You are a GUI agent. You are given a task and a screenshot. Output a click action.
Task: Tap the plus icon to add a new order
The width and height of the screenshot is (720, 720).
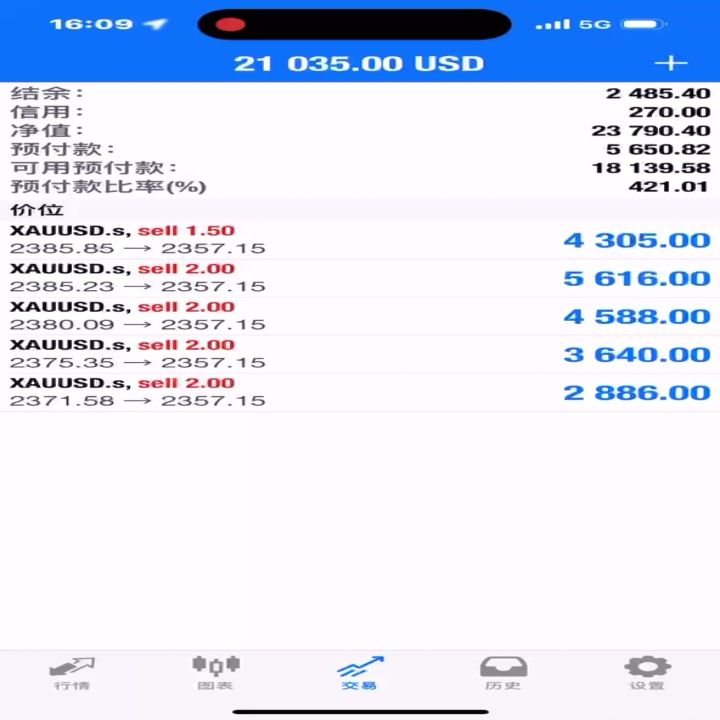tap(671, 63)
